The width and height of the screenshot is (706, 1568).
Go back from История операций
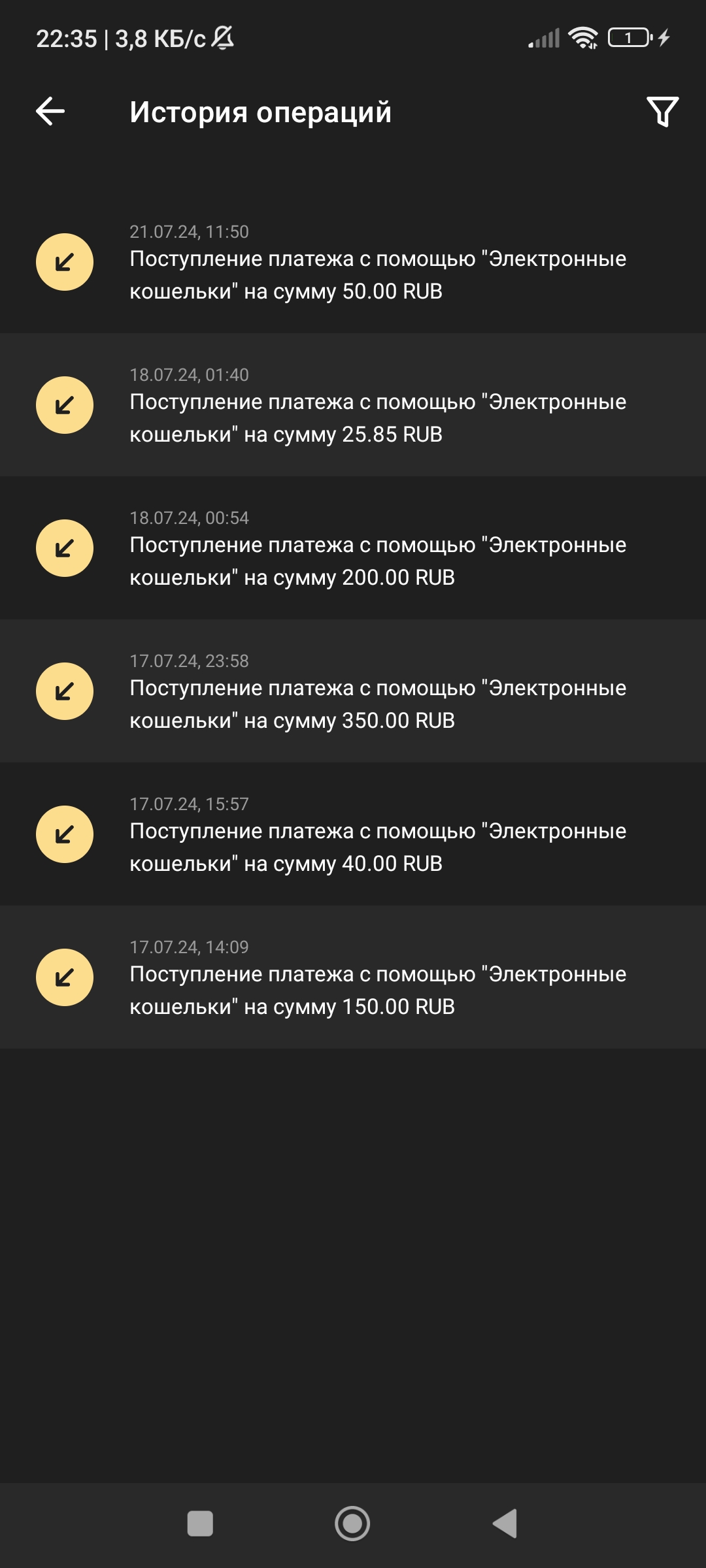coord(50,111)
